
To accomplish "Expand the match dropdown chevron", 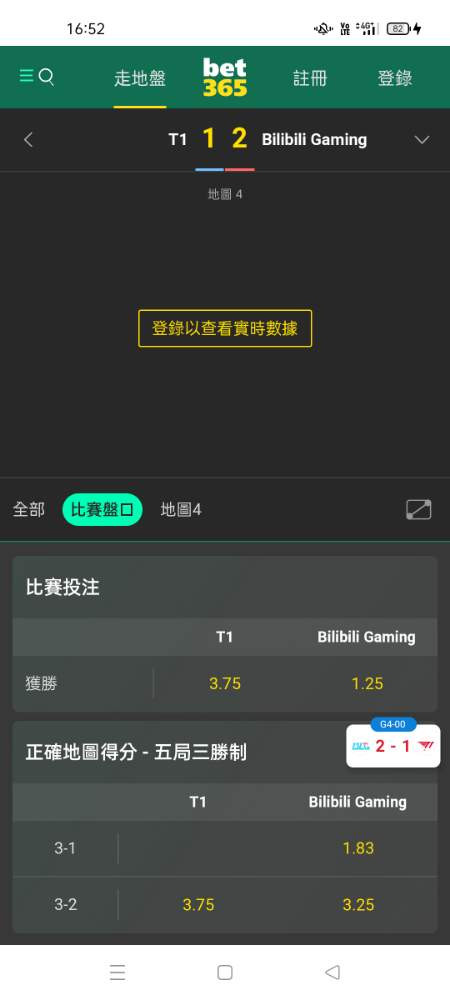I will point(422,140).
